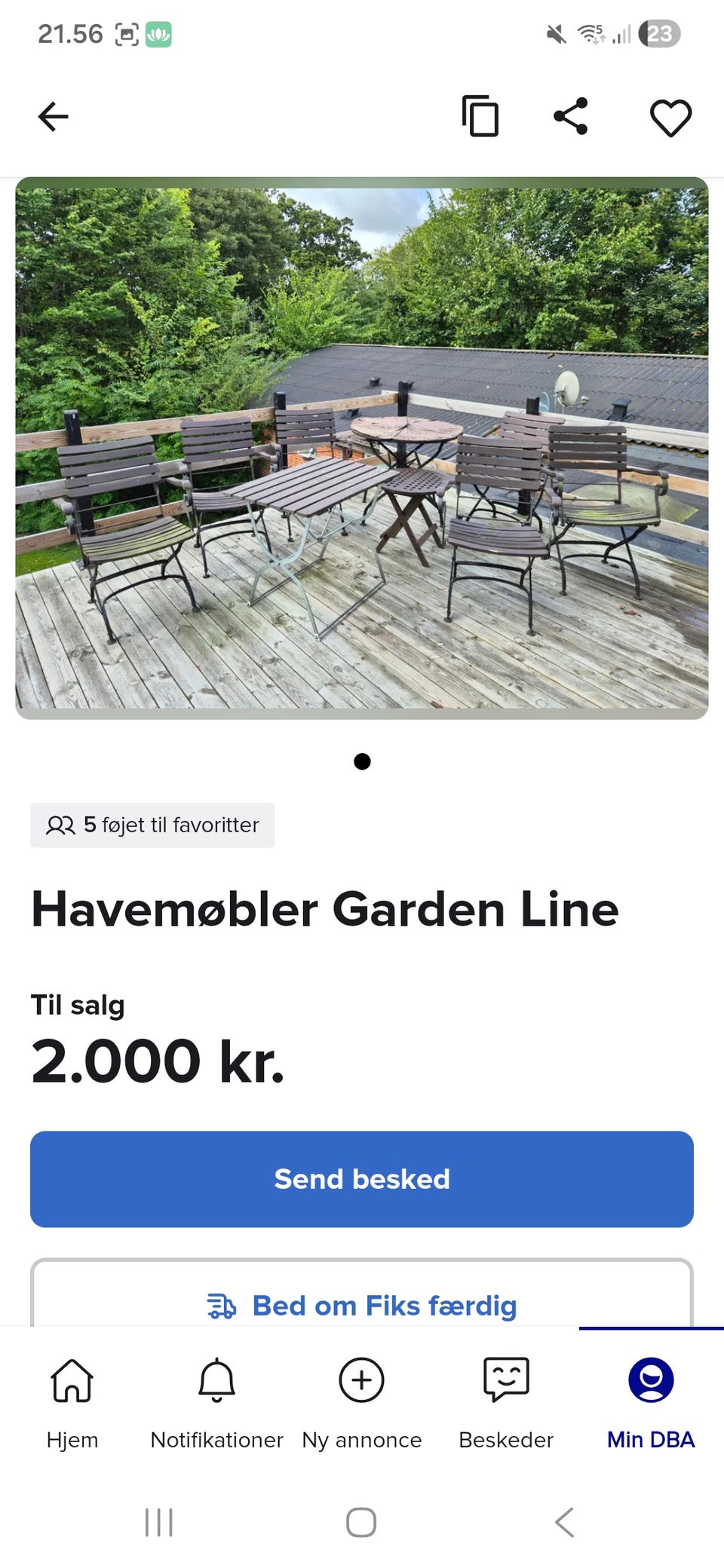Screen dimensions: 724x1568
Task: Open recent apps with the recents key
Action: tap(158, 1522)
